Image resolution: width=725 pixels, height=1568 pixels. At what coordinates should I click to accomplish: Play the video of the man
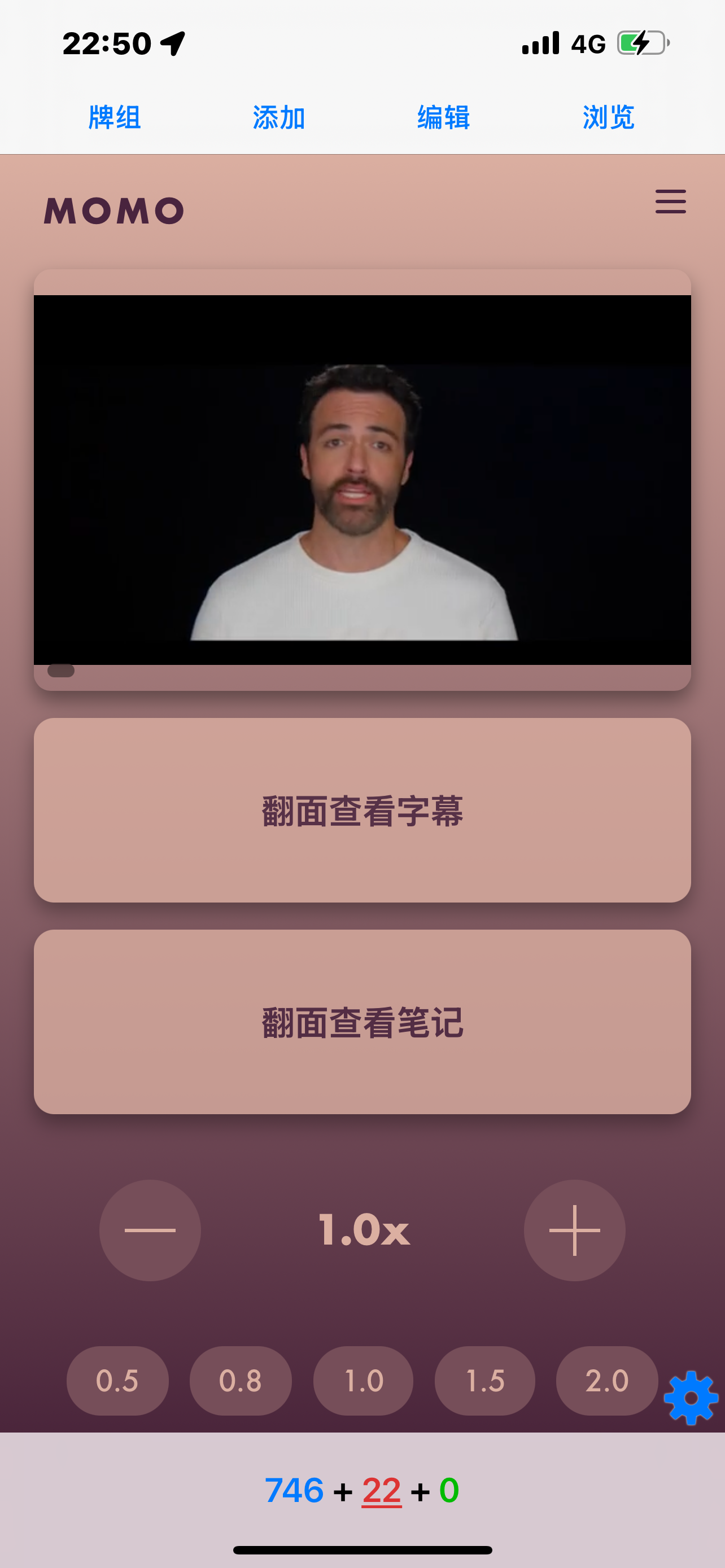point(362,480)
